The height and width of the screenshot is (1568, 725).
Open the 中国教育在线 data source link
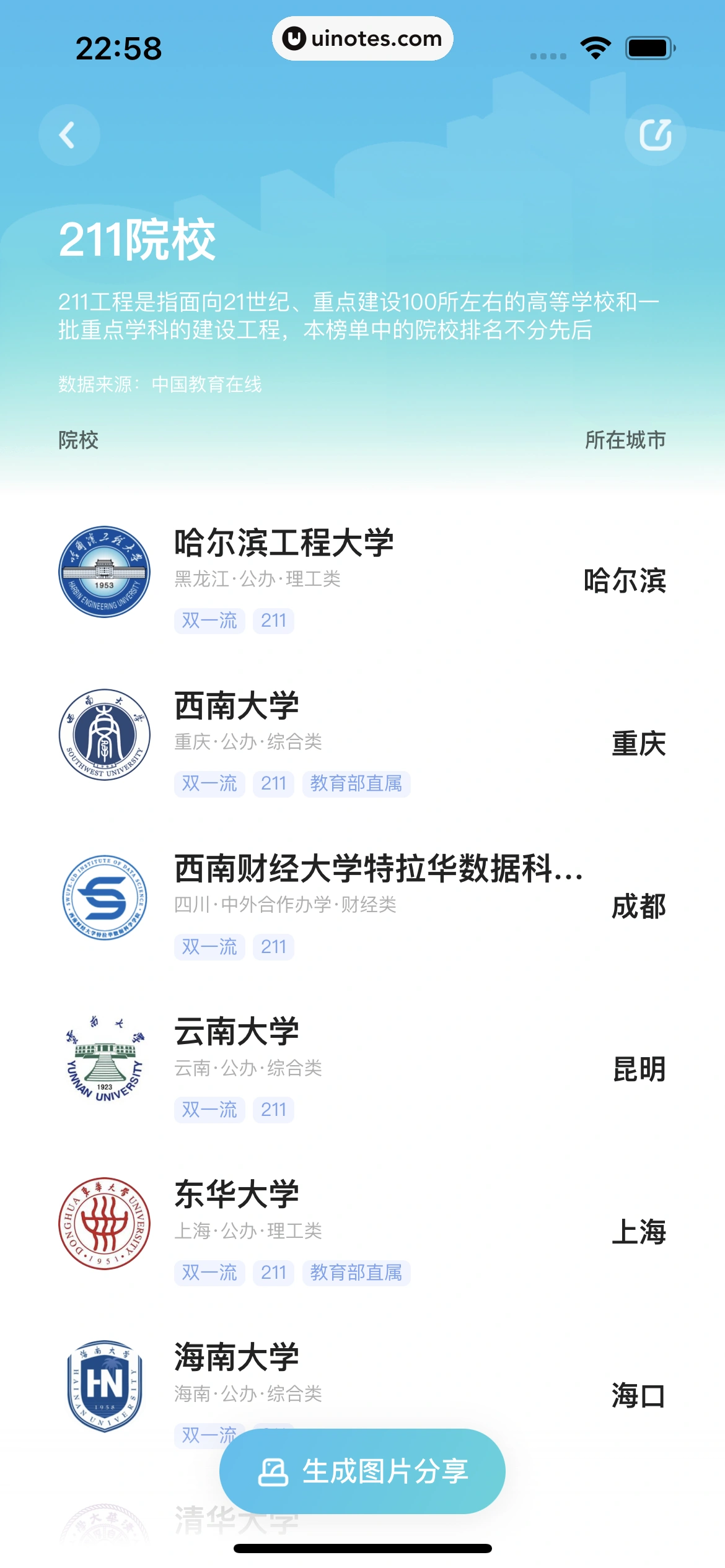click(x=207, y=384)
